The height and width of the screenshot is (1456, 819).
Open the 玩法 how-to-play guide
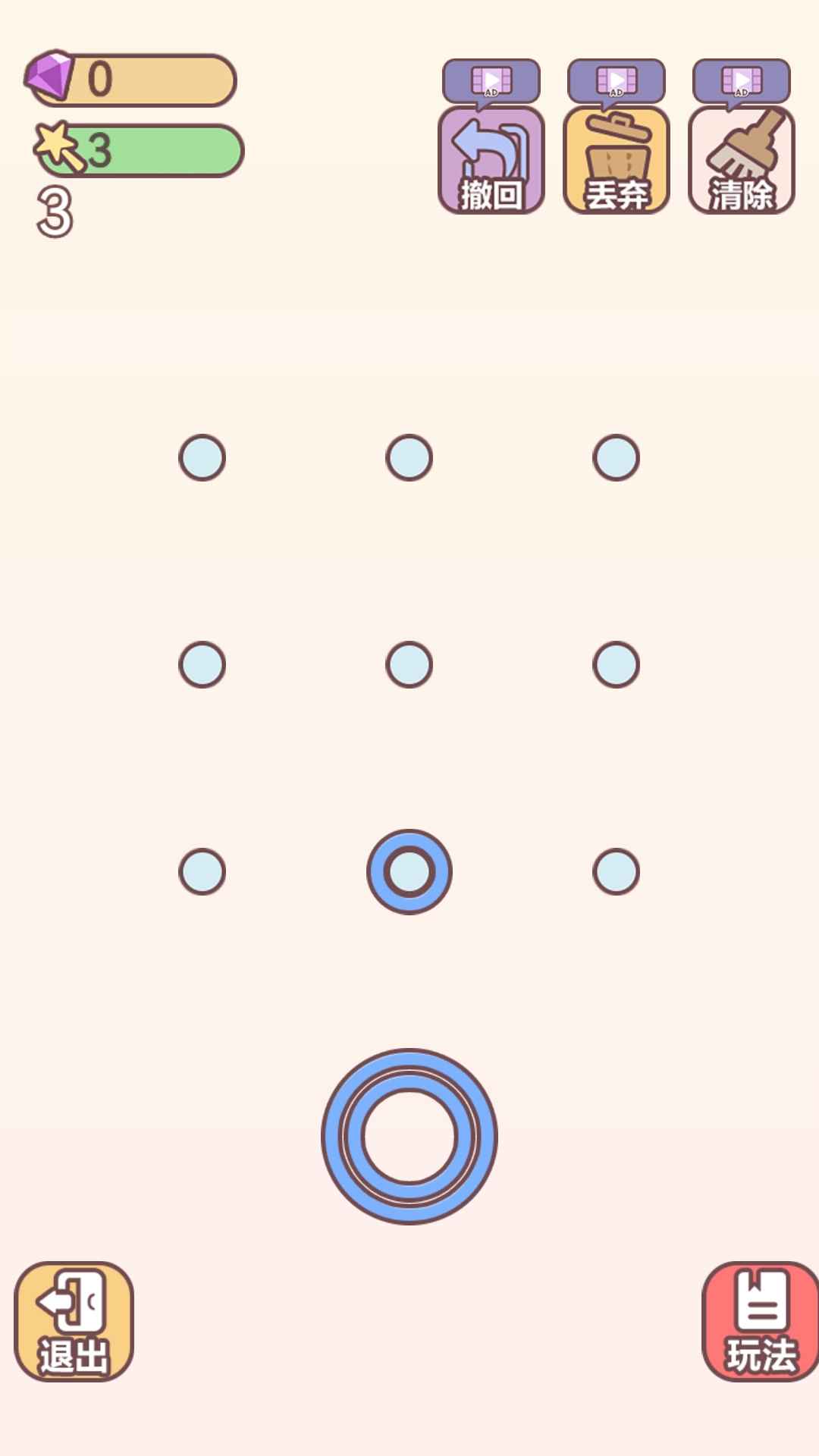(761, 1321)
